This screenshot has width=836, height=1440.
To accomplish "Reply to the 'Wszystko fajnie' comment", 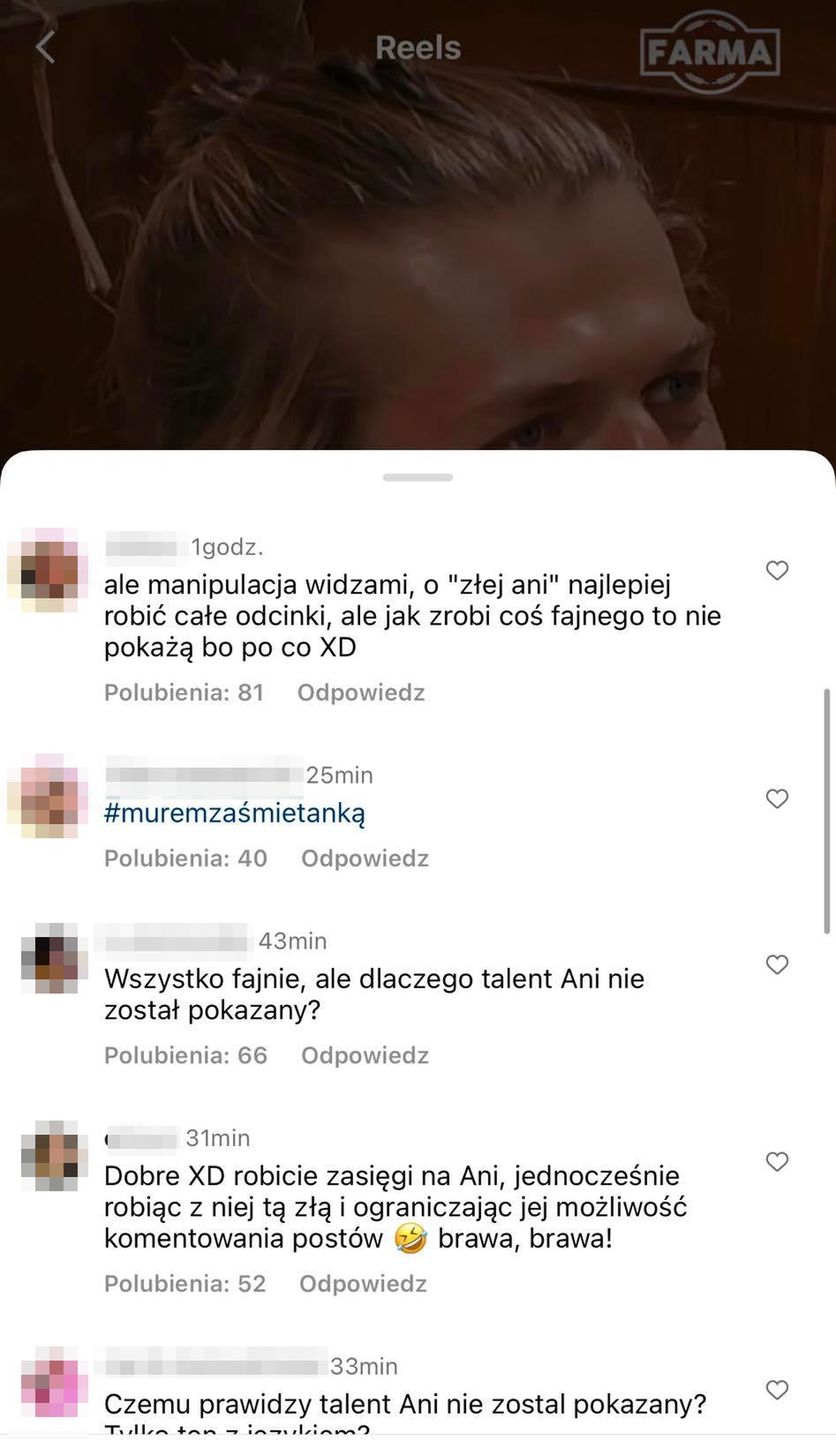I will (365, 1055).
